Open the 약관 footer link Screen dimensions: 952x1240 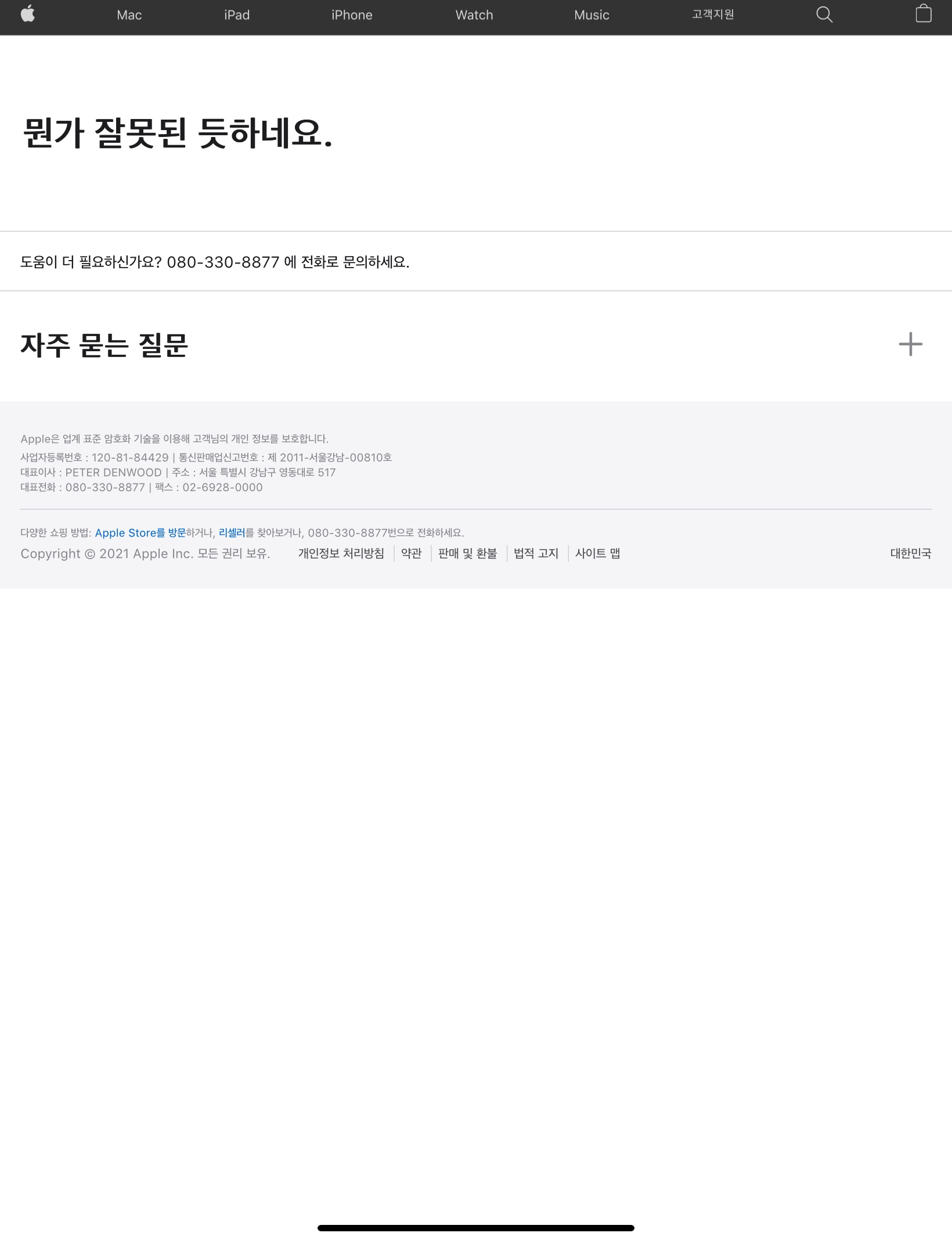(411, 554)
